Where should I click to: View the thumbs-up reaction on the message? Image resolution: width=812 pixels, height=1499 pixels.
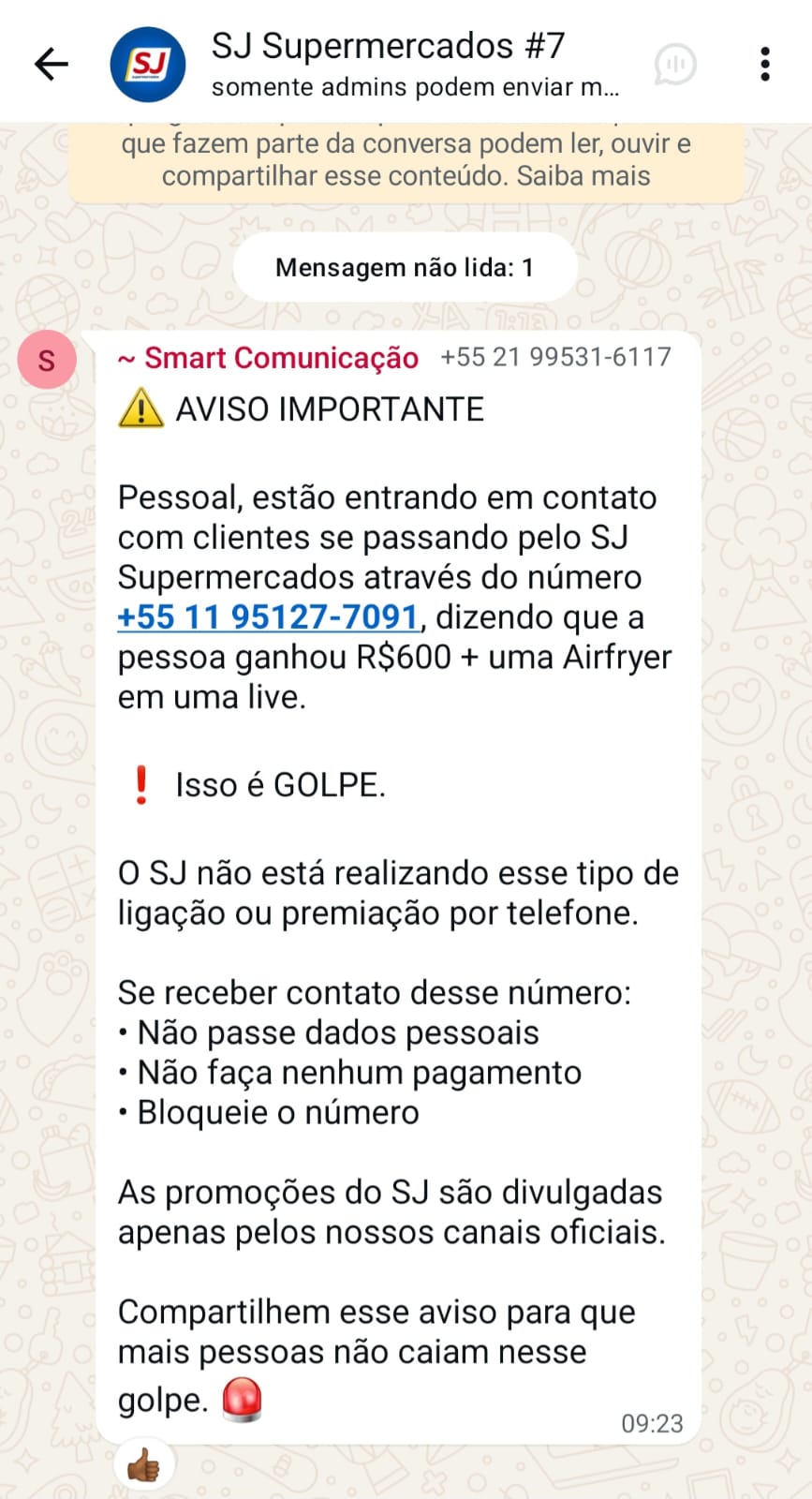point(143,1465)
